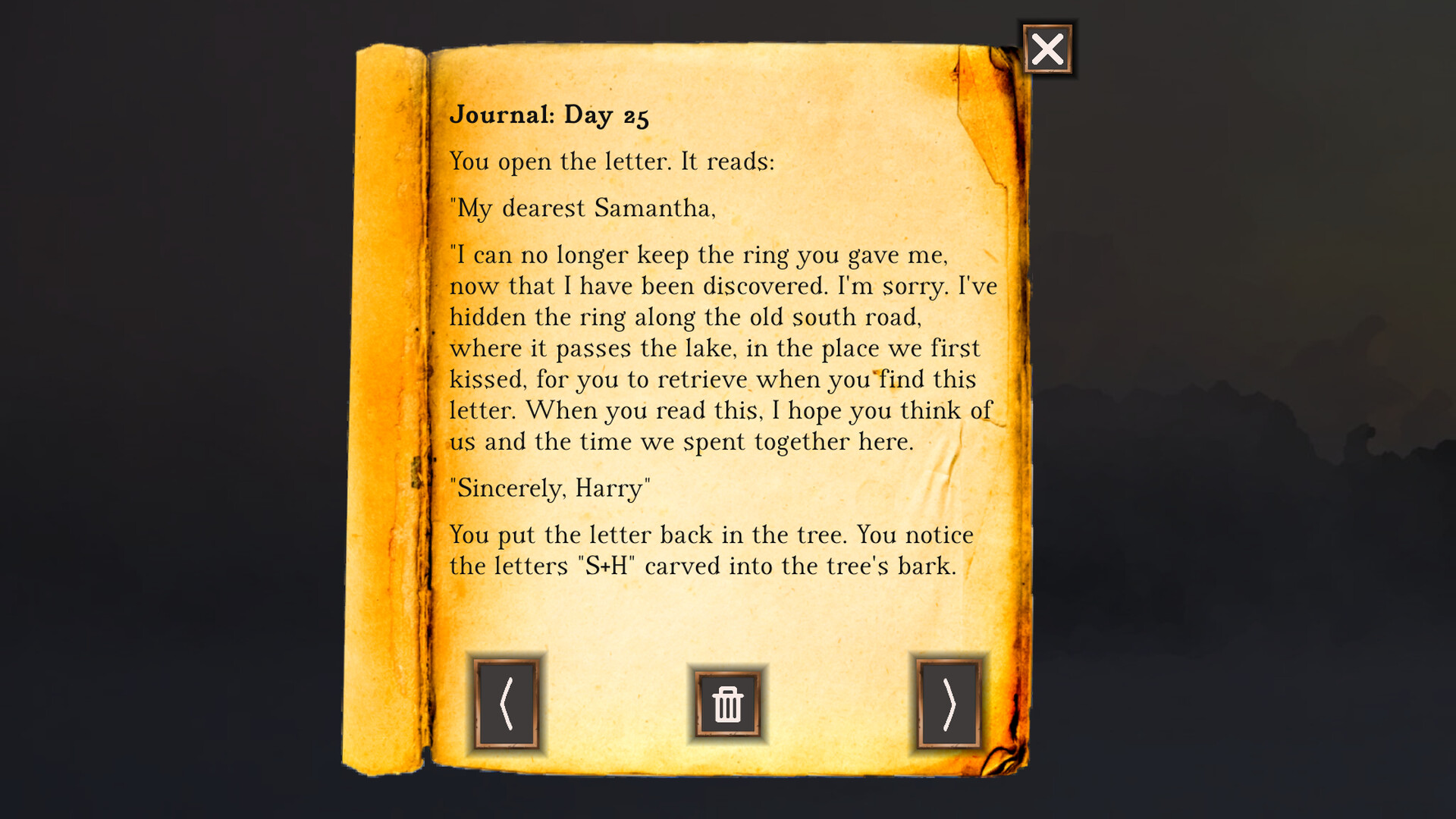Go to the previous journal entry

pyautogui.click(x=507, y=704)
